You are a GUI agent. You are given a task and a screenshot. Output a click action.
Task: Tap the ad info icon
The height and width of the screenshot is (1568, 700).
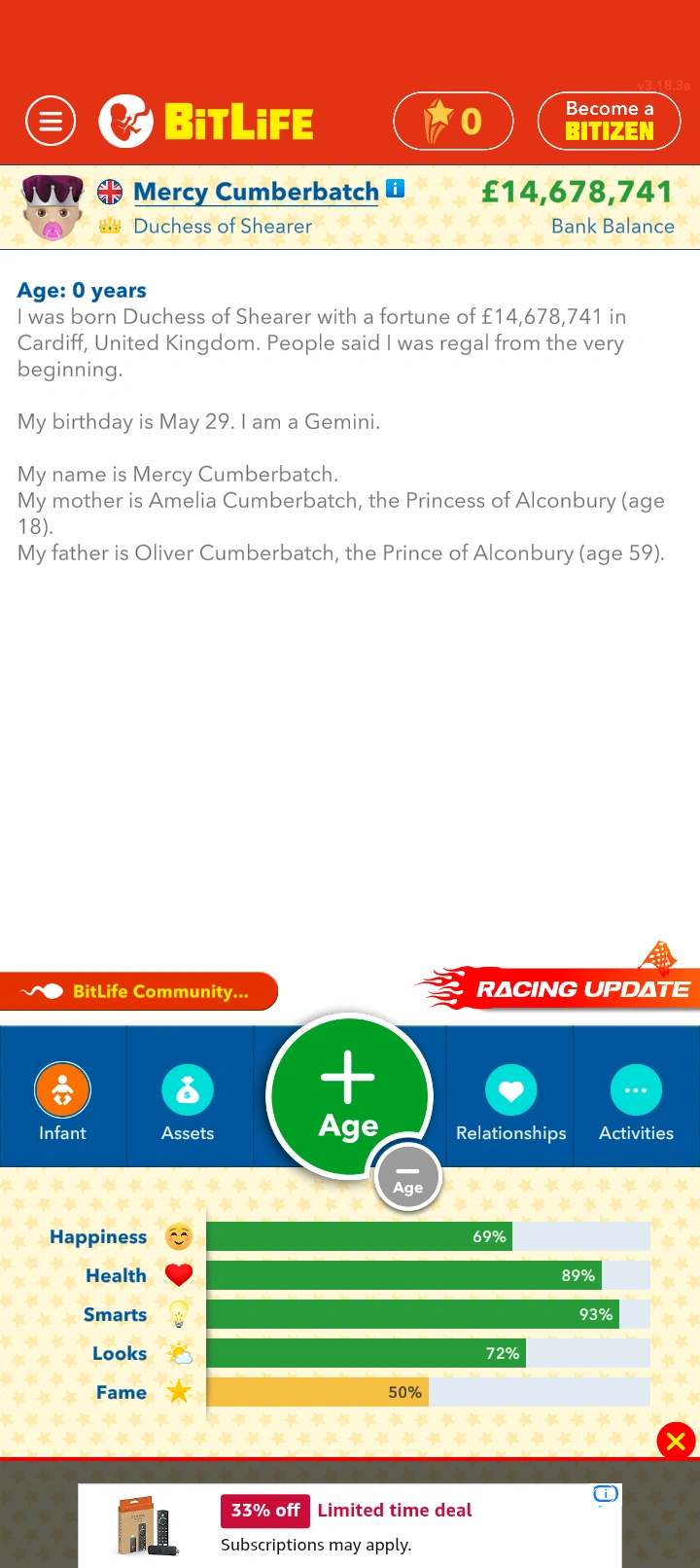click(605, 1493)
